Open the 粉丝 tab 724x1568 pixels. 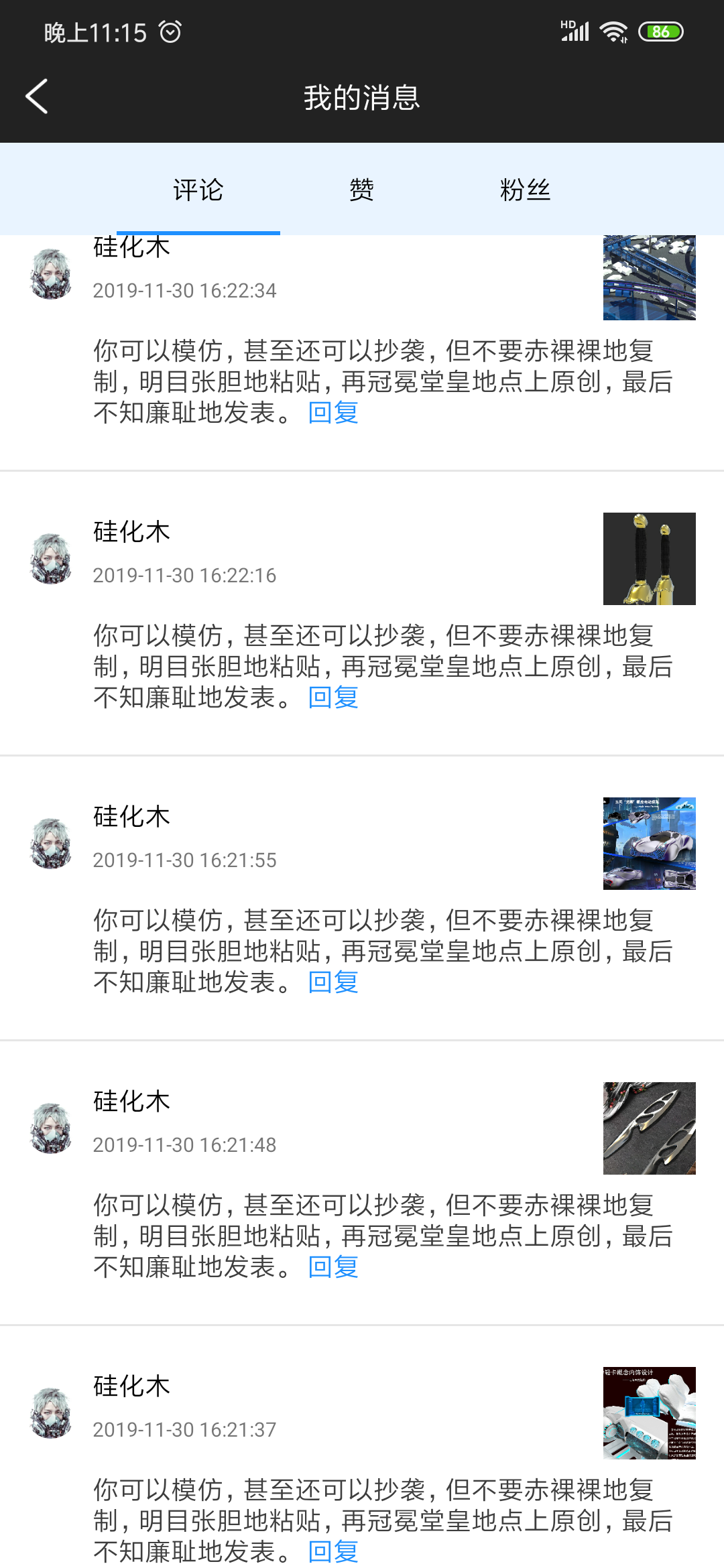pos(525,190)
